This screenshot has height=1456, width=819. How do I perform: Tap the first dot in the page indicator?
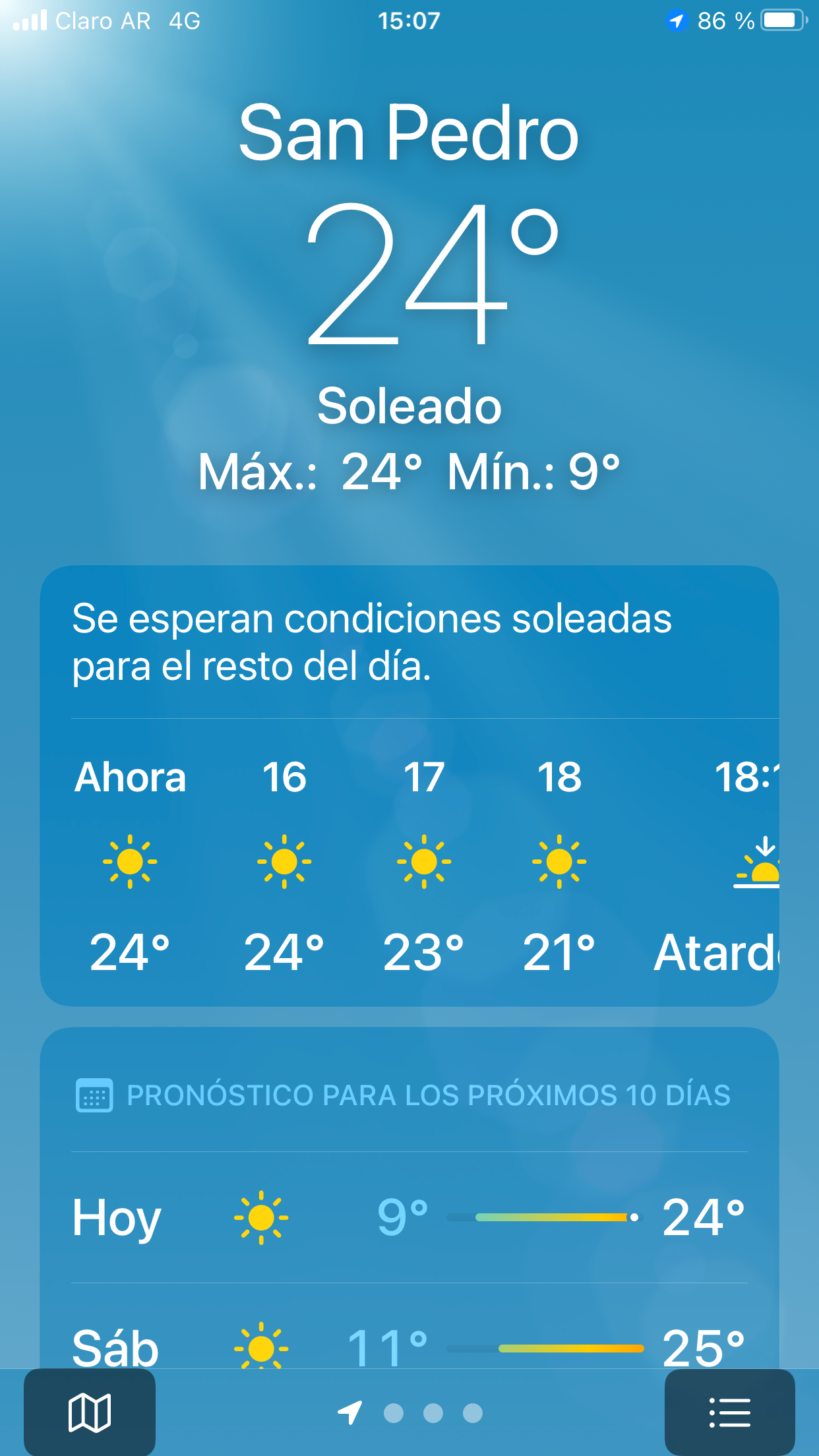(x=394, y=1413)
